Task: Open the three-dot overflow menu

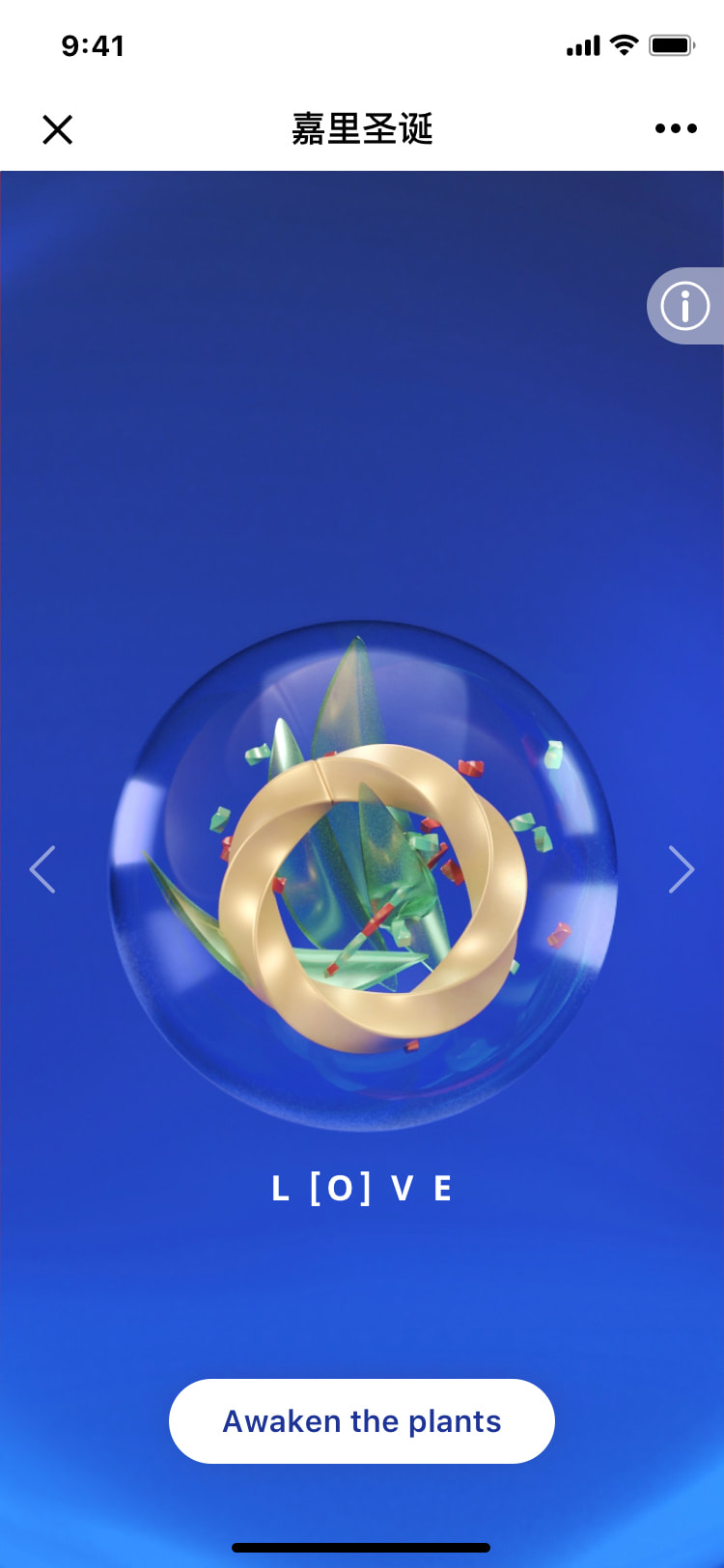Action: tap(676, 128)
